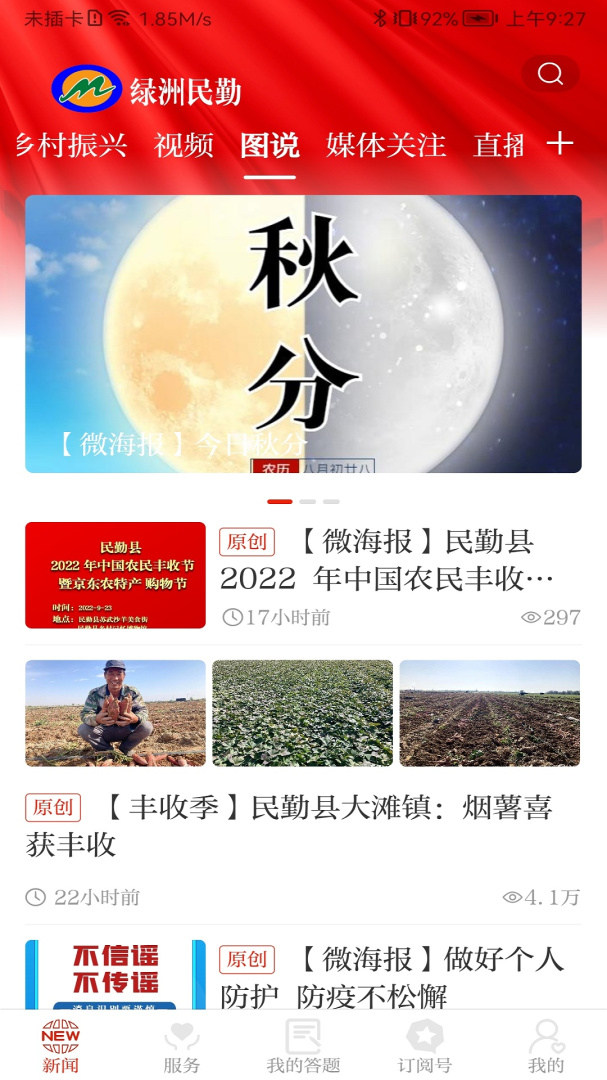Tap the plus icon to manage channels
Image resolution: width=607 pixels, height=1080 pixels.
(x=560, y=144)
